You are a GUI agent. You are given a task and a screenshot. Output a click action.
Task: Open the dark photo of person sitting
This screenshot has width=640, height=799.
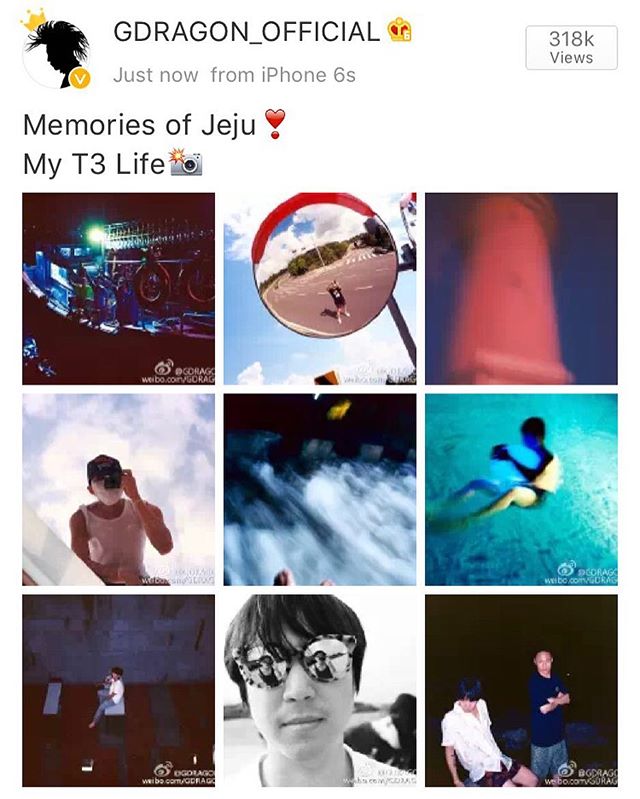[118, 690]
